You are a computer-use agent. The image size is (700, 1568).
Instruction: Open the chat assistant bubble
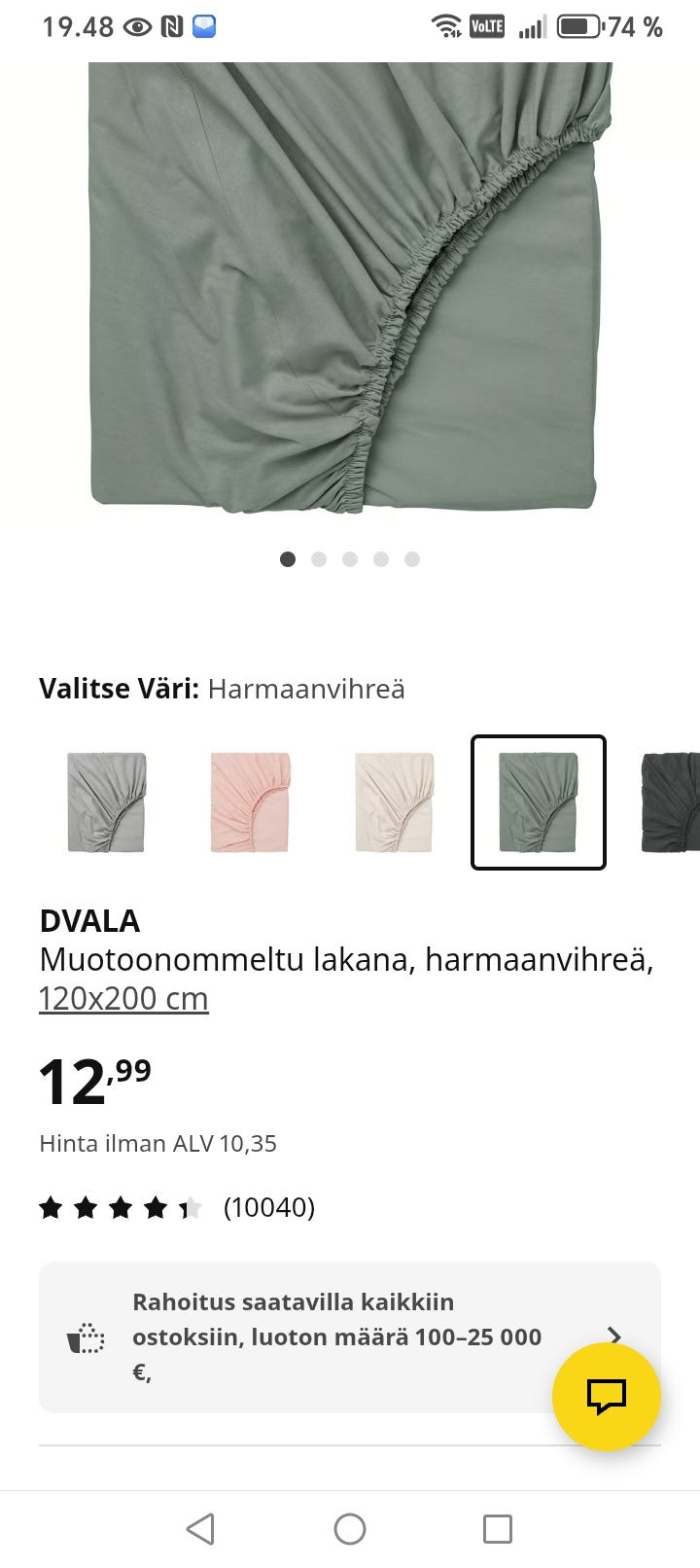coord(607,1395)
